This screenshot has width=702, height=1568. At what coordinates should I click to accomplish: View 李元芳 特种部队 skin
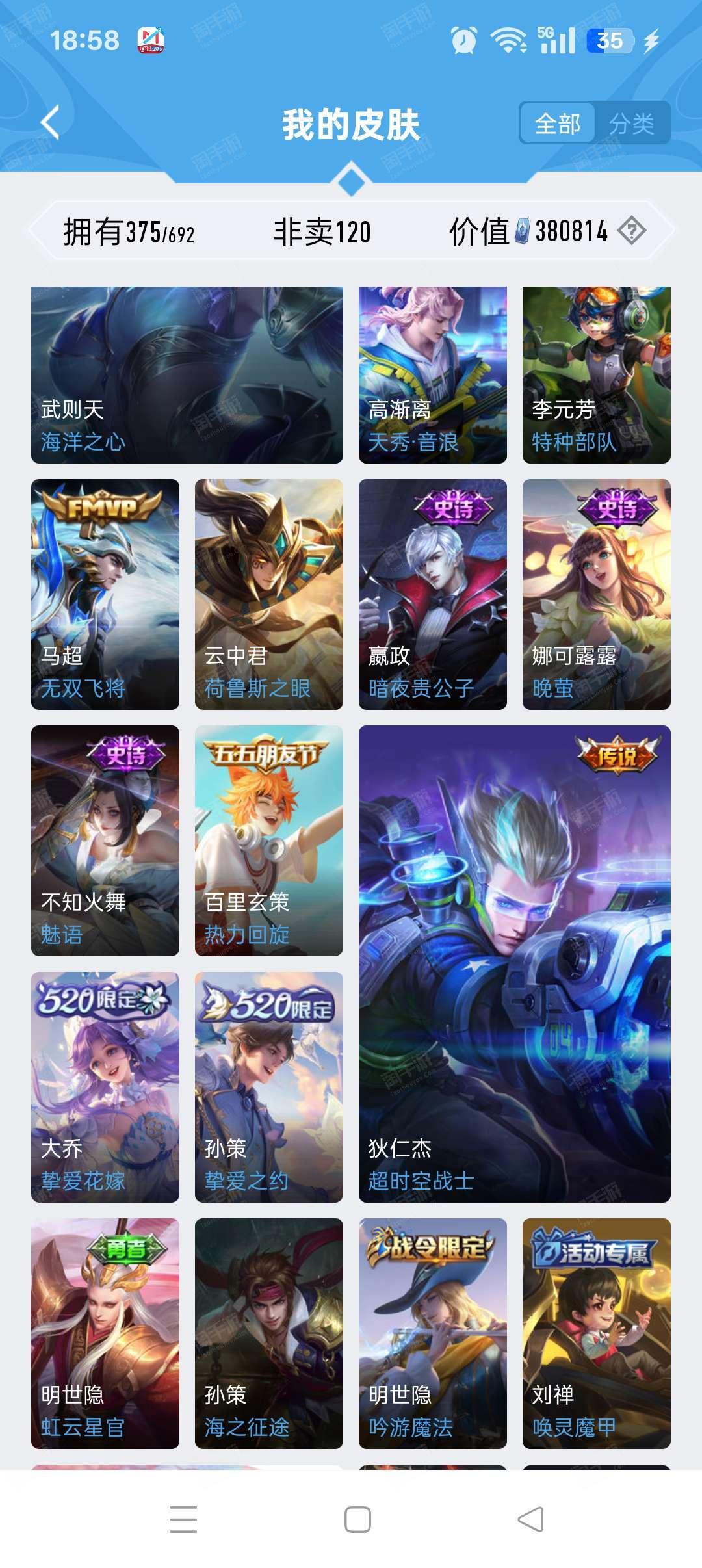pyautogui.click(x=597, y=375)
